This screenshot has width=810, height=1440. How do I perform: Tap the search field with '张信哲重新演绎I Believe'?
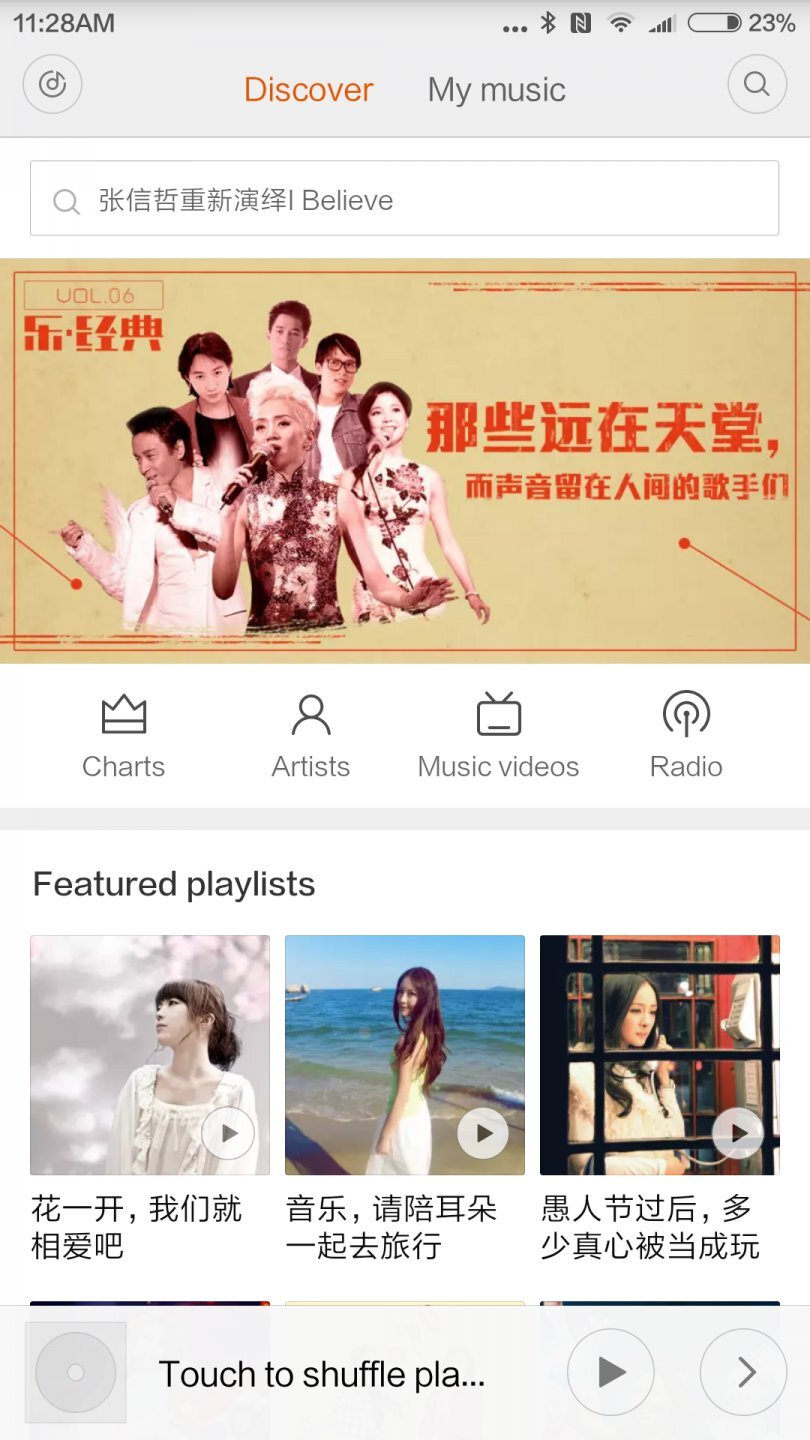405,197
